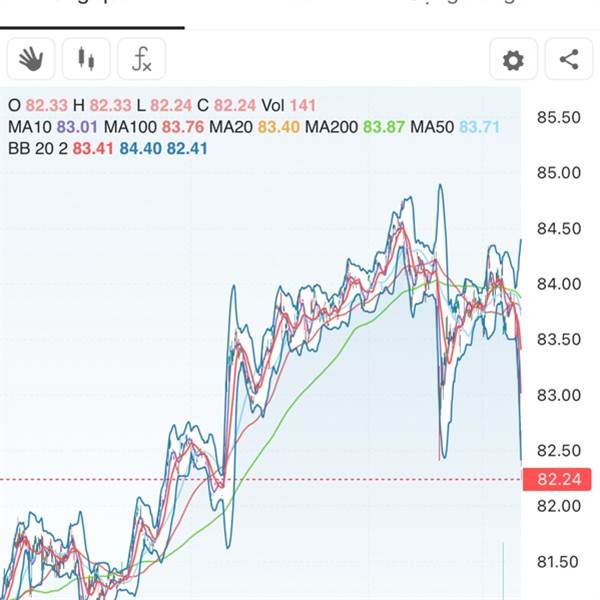Open chart settings gear

coord(513,60)
